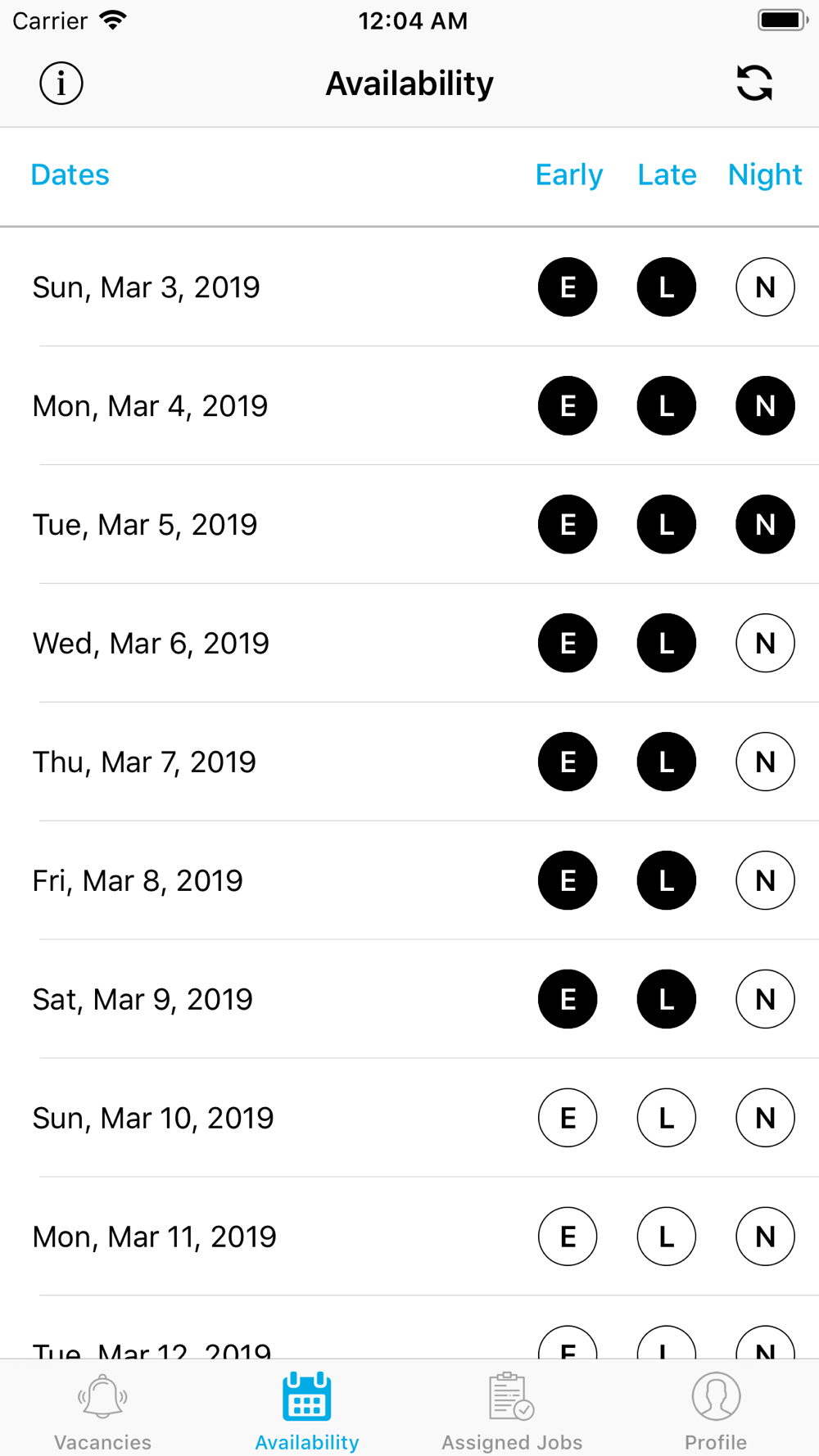This screenshot has height=1456, width=819.
Task: Deselect Late shift on Mon, Mar 4
Action: click(x=667, y=406)
